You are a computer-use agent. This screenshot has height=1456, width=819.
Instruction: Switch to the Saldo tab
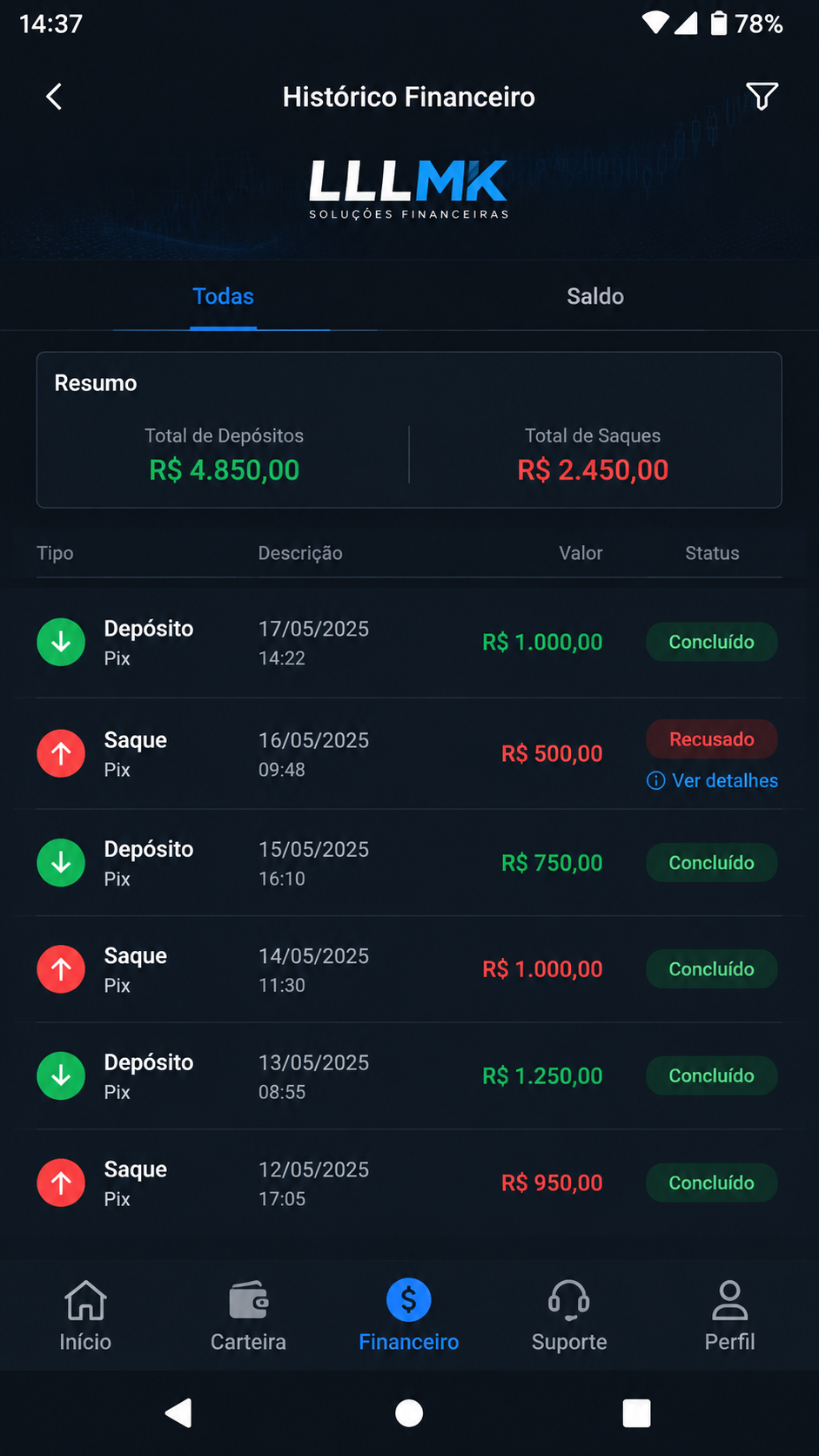click(x=595, y=297)
